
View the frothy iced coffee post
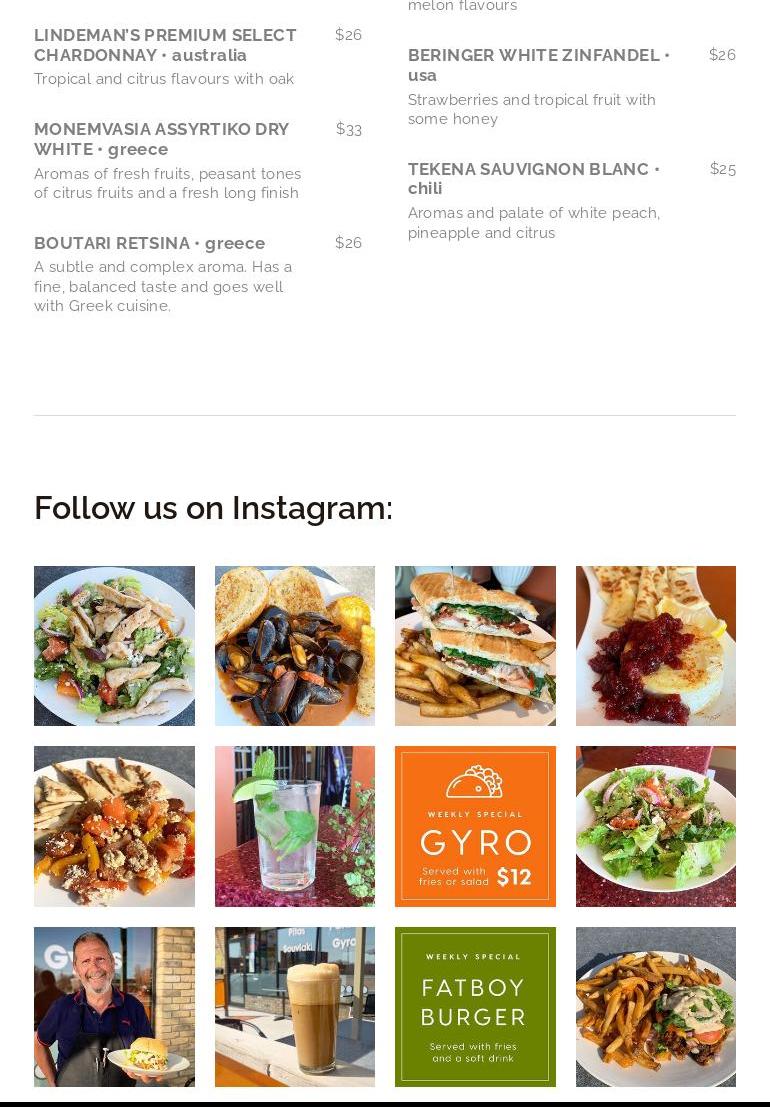tap(295, 1006)
